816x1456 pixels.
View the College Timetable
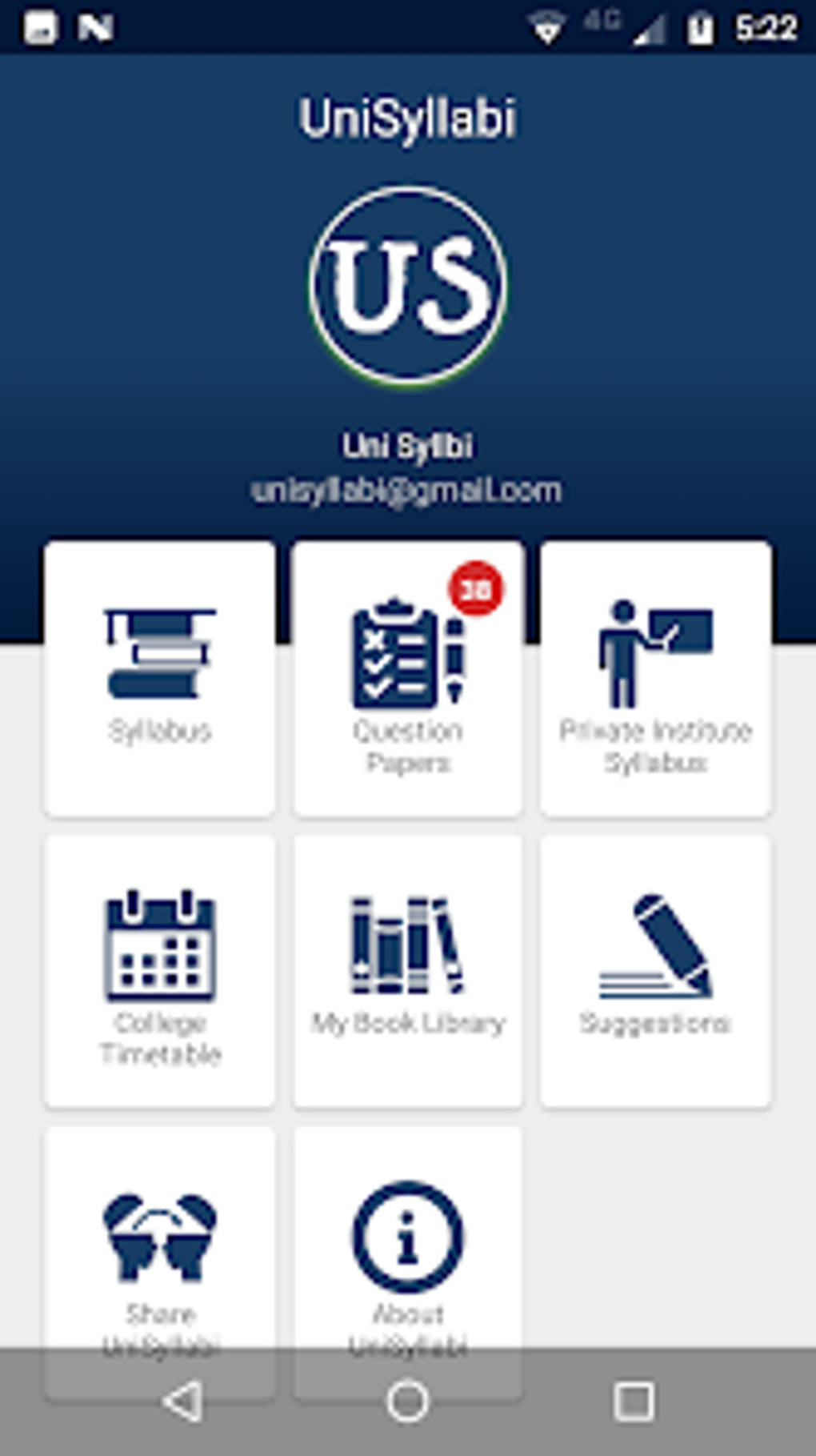click(160, 971)
